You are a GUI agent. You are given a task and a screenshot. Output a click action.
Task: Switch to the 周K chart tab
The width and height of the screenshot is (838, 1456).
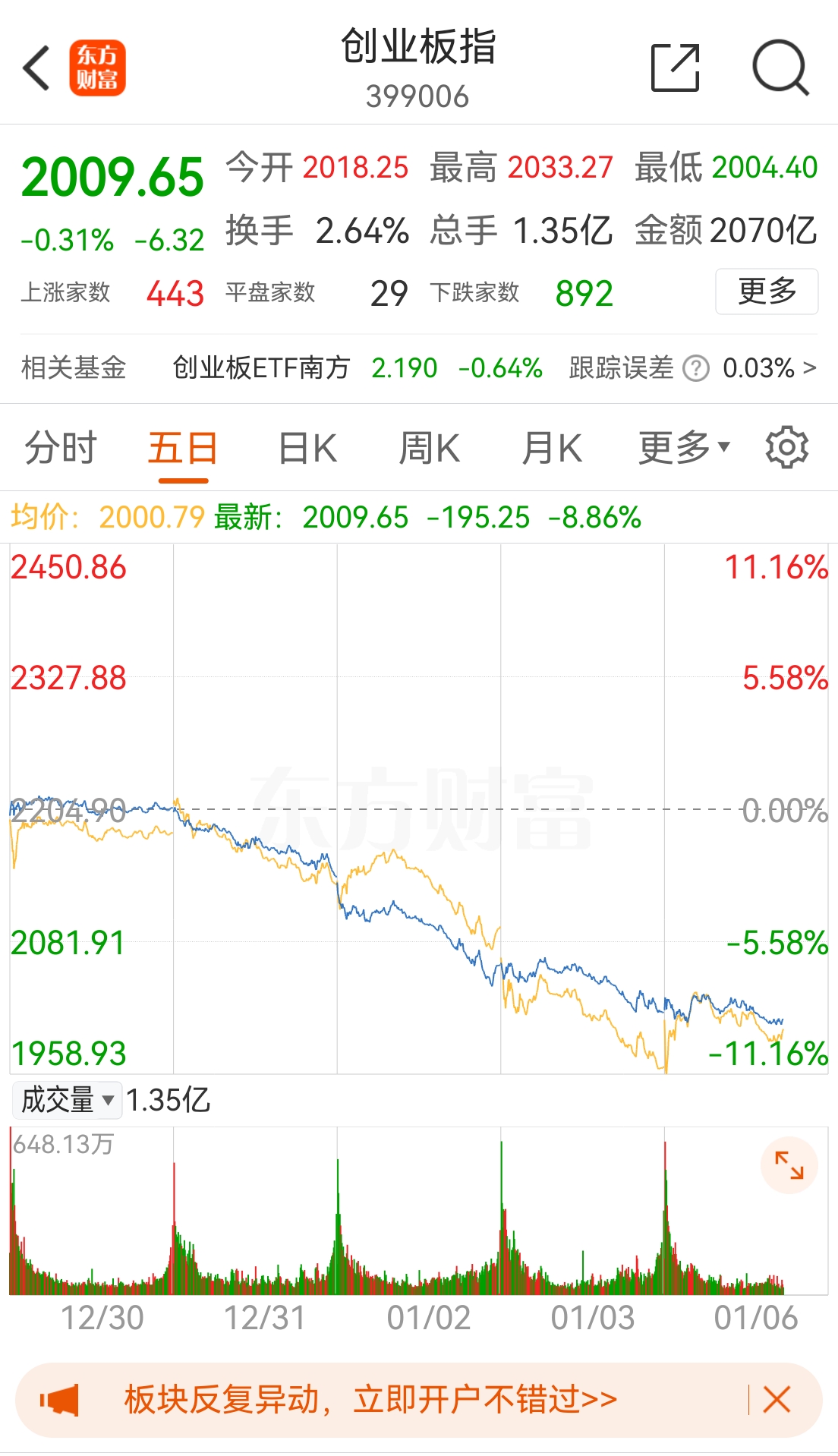point(430,448)
